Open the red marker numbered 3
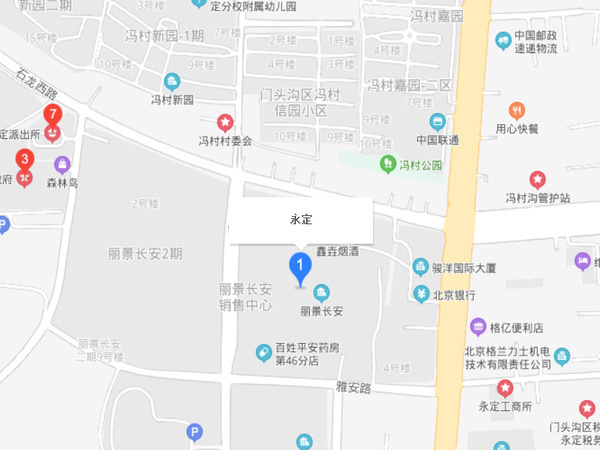Screen dimensions: 600x450 [x=23, y=161]
